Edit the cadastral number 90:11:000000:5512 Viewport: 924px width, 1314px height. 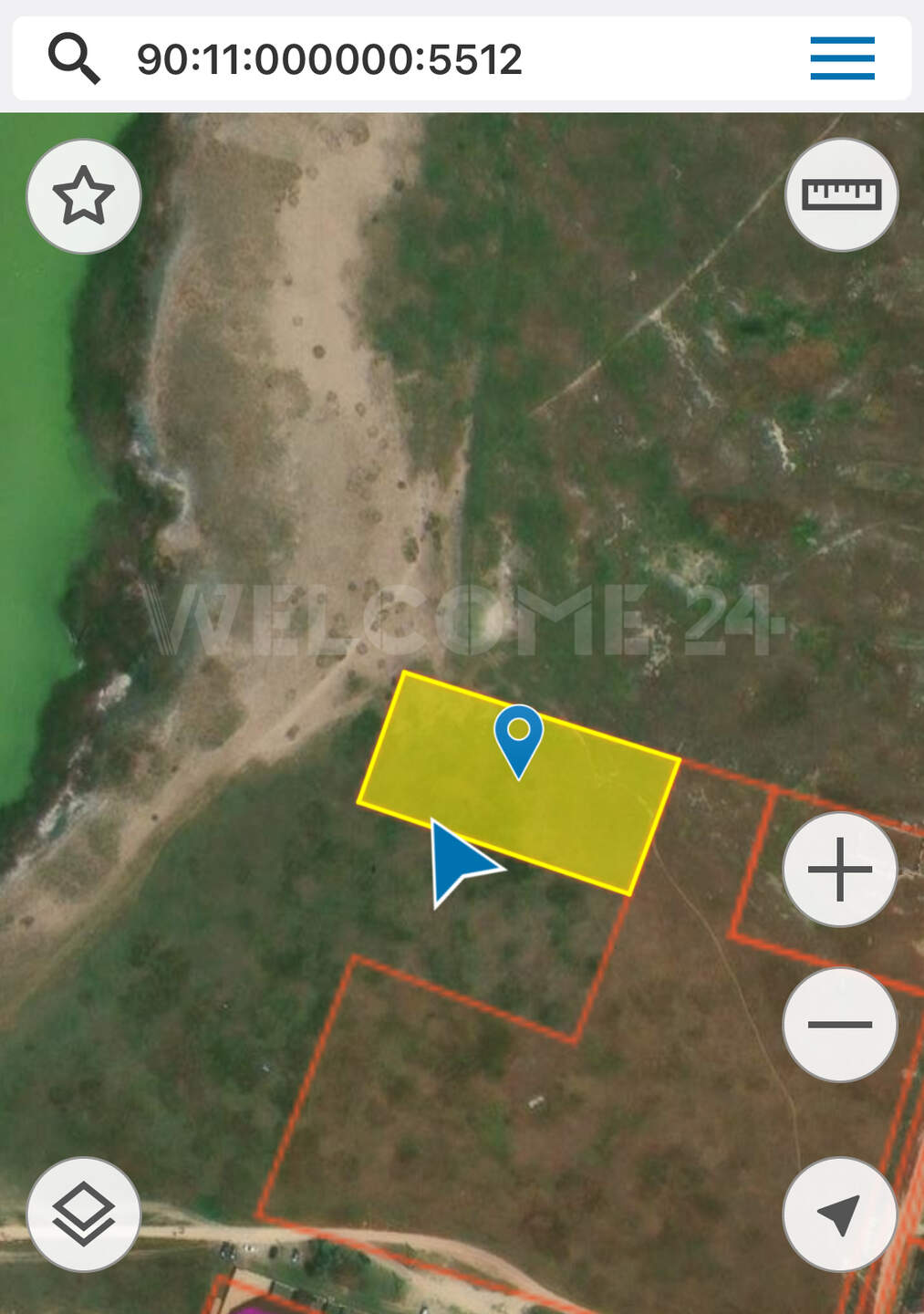click(x=329, y=60)
